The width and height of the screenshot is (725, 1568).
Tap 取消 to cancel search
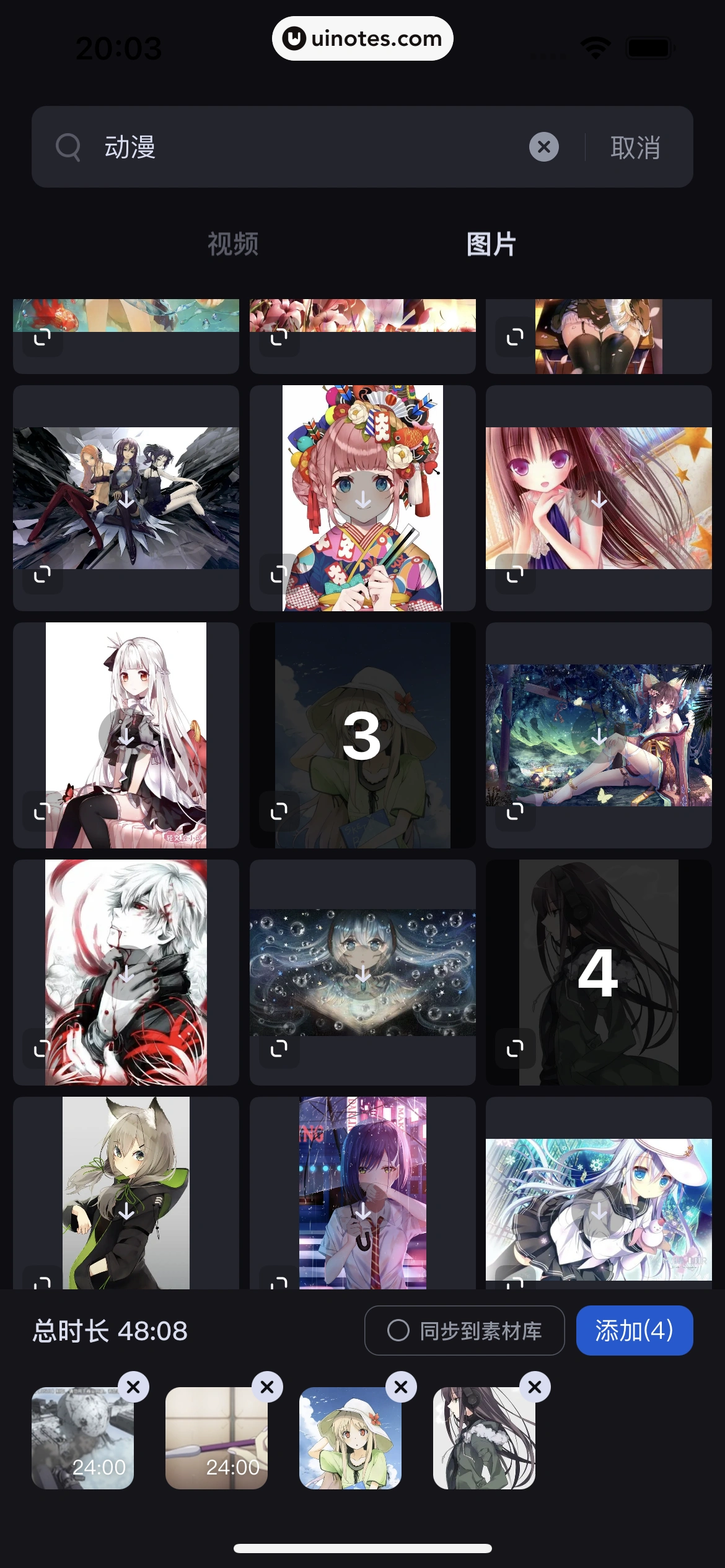click(635, 147)
